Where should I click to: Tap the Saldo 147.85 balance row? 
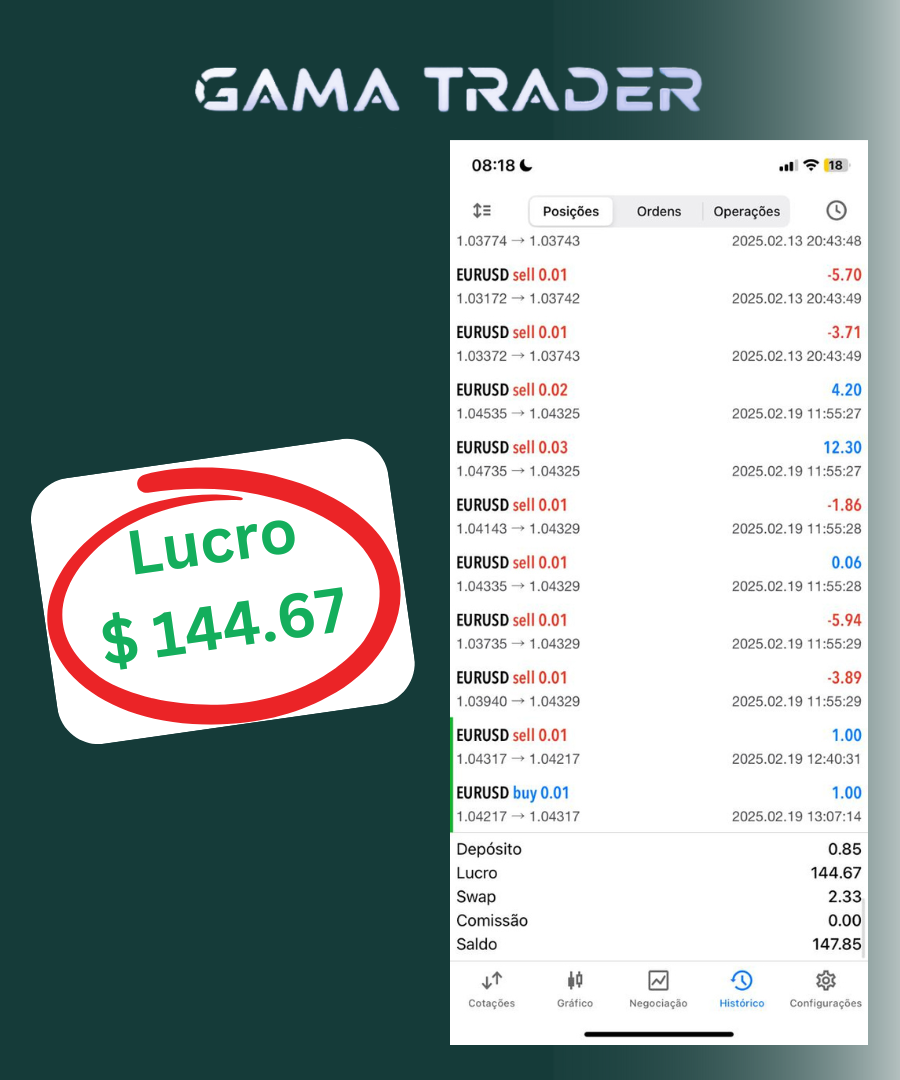(657, 944)
